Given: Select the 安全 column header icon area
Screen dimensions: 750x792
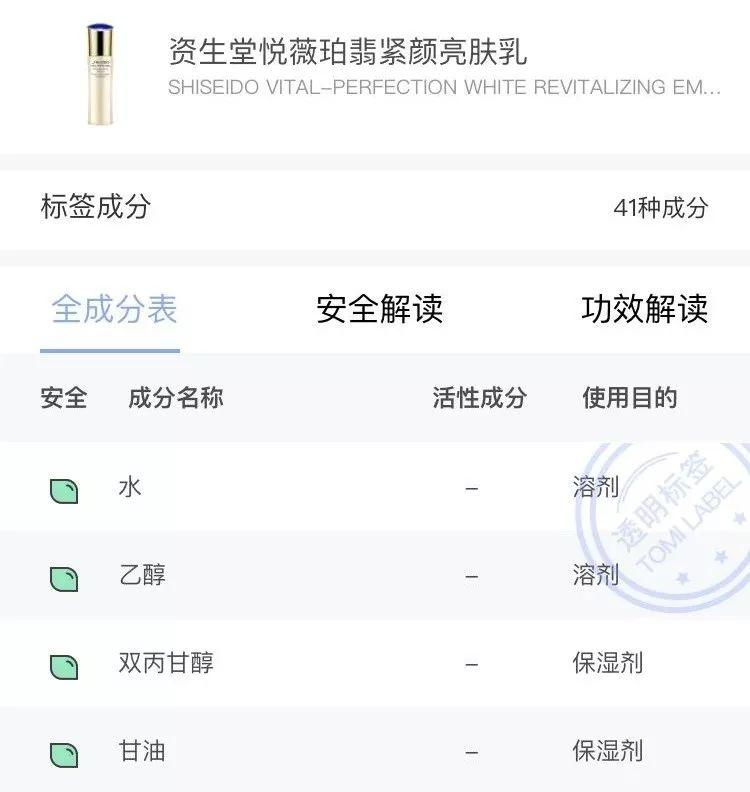Looking at the screenshot, I should tap(62, 399).
